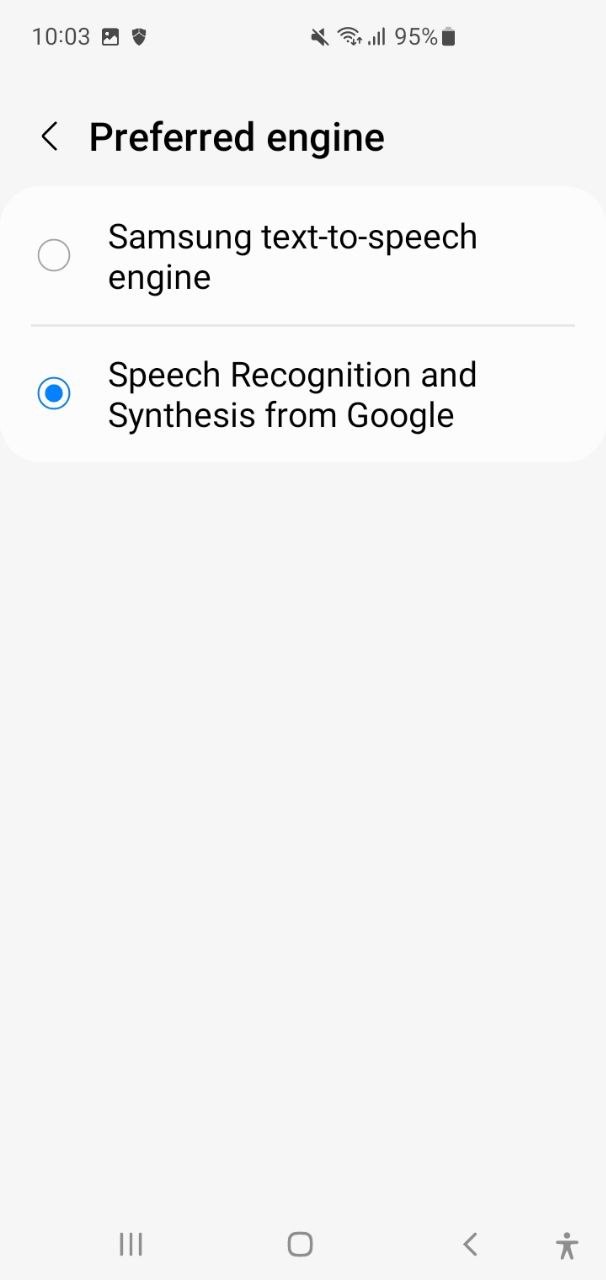Open recent apps in navigation bar
Screen dimensions: 606x1280
click(131, 1244)
